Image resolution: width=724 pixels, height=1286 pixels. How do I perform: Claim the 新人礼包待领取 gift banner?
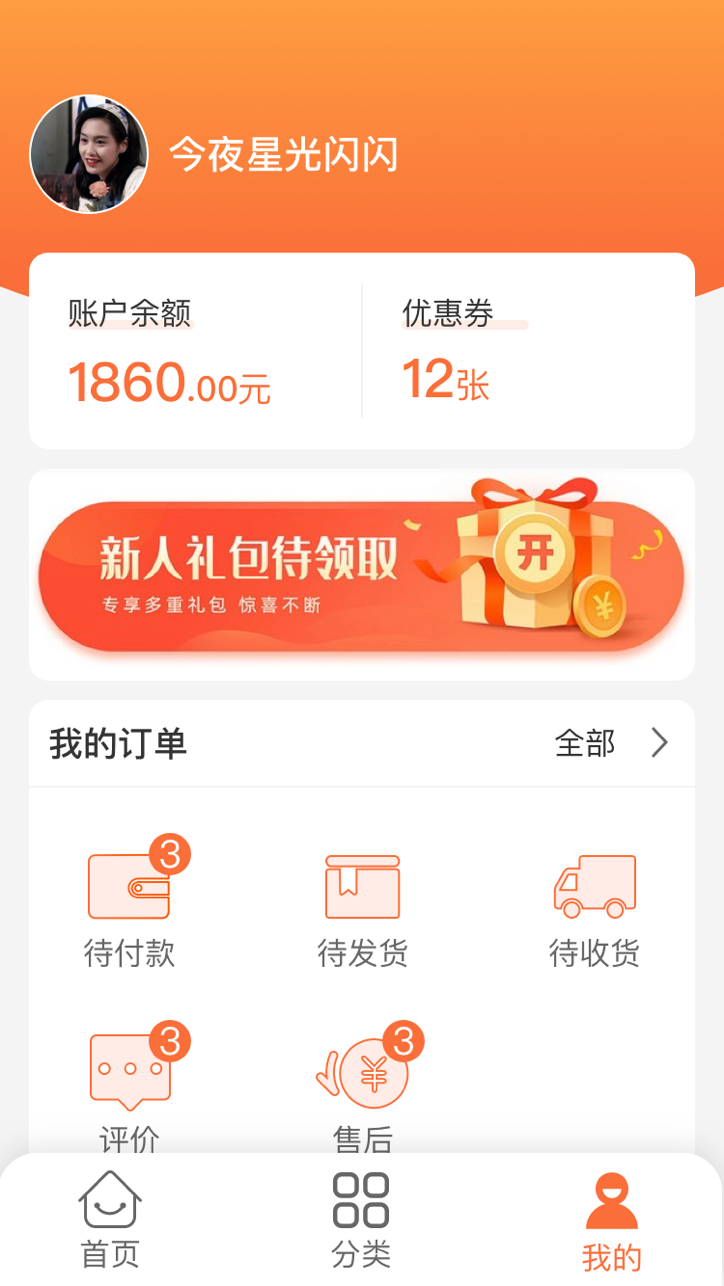pyautogui.click(x=361, y=575)
